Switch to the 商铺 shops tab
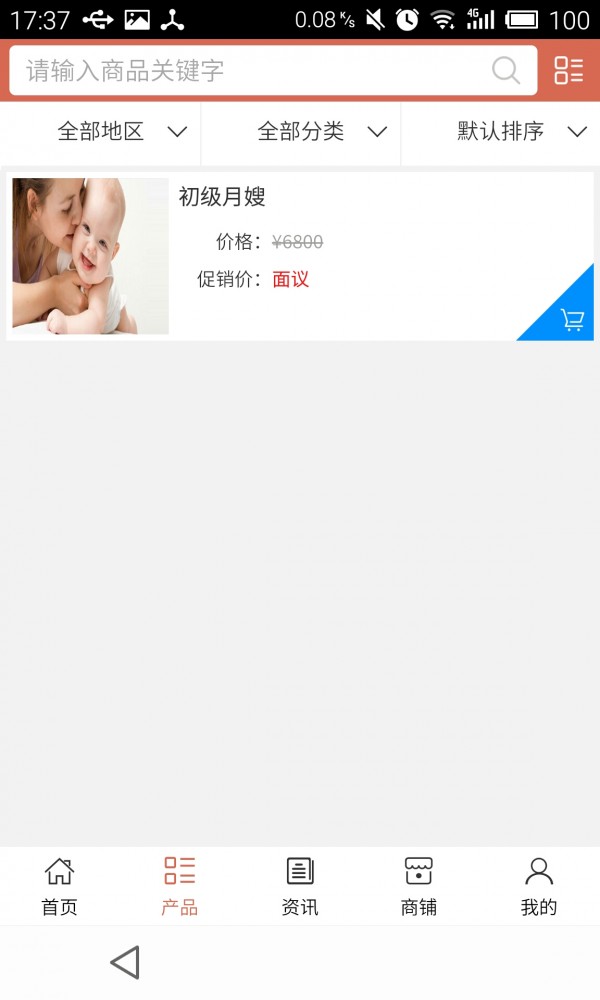 [419, 886]
